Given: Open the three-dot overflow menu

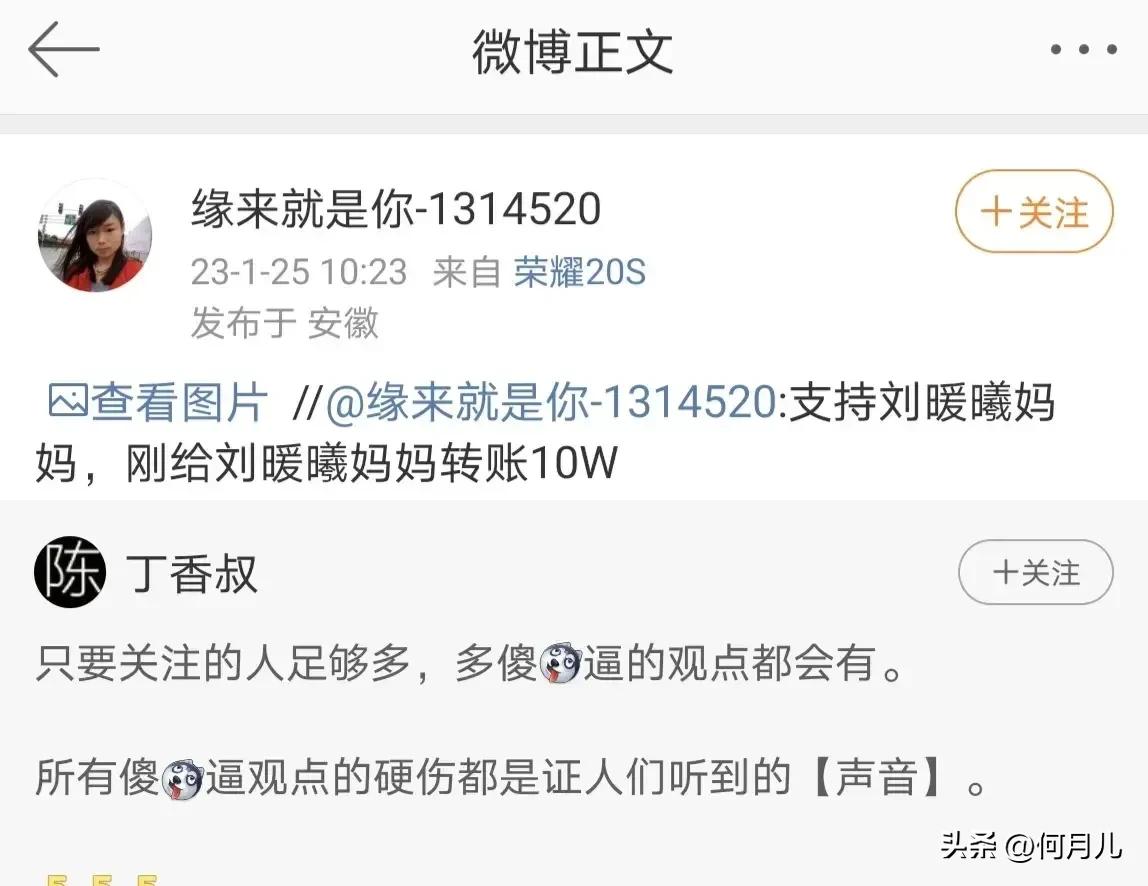Looking at the screenshot, I should click(1083, 50).
